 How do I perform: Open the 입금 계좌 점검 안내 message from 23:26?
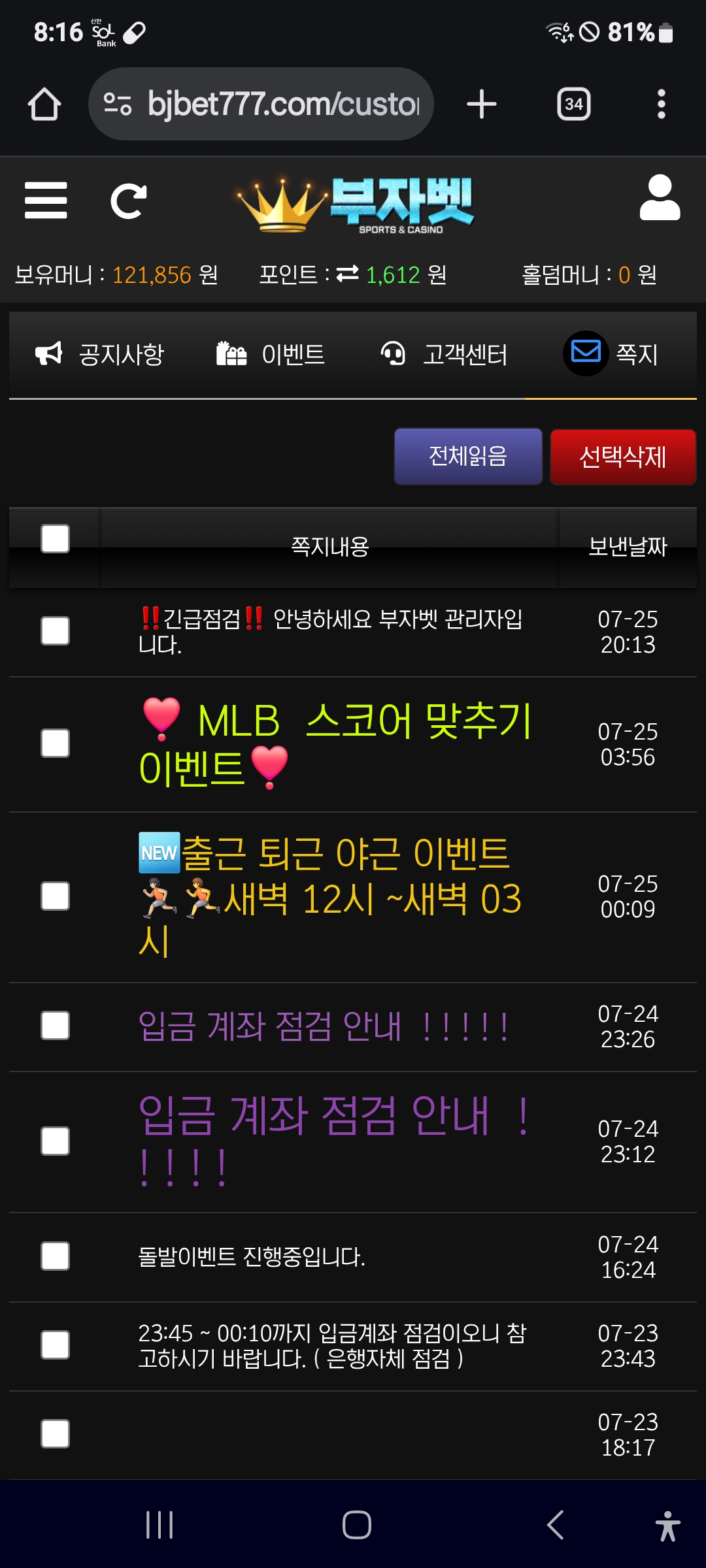pos(324,1026)
